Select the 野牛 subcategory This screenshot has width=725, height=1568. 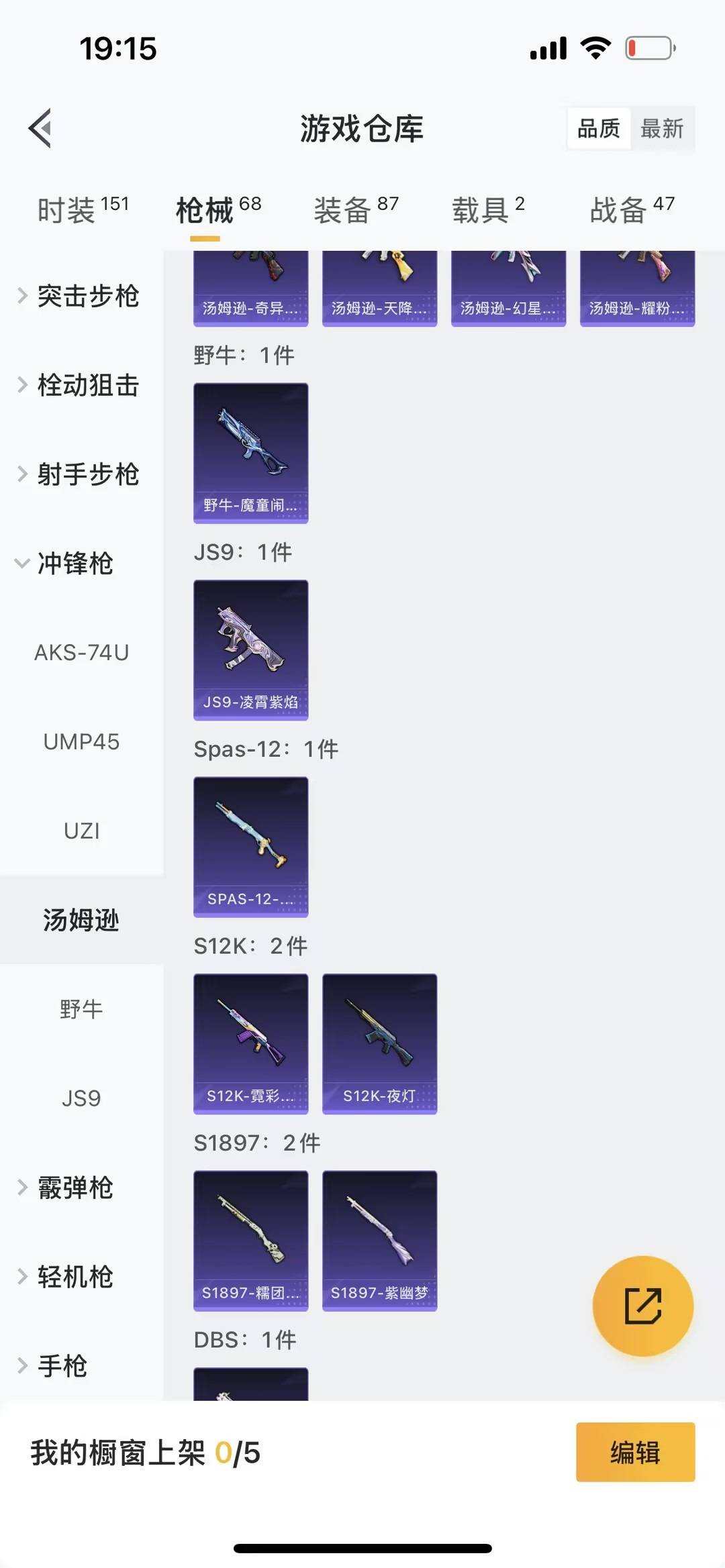81,1010
